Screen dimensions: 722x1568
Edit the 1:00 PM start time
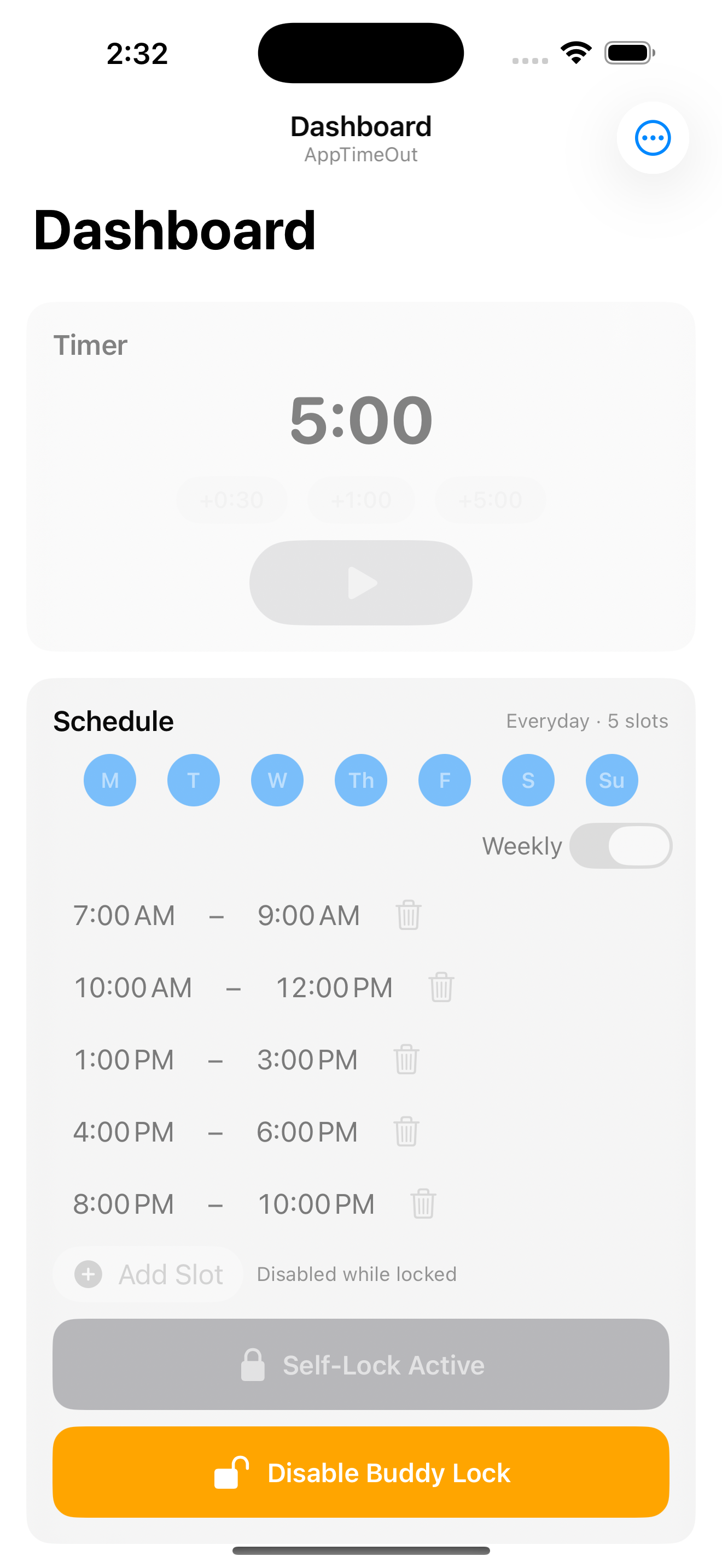point(124,1060)
